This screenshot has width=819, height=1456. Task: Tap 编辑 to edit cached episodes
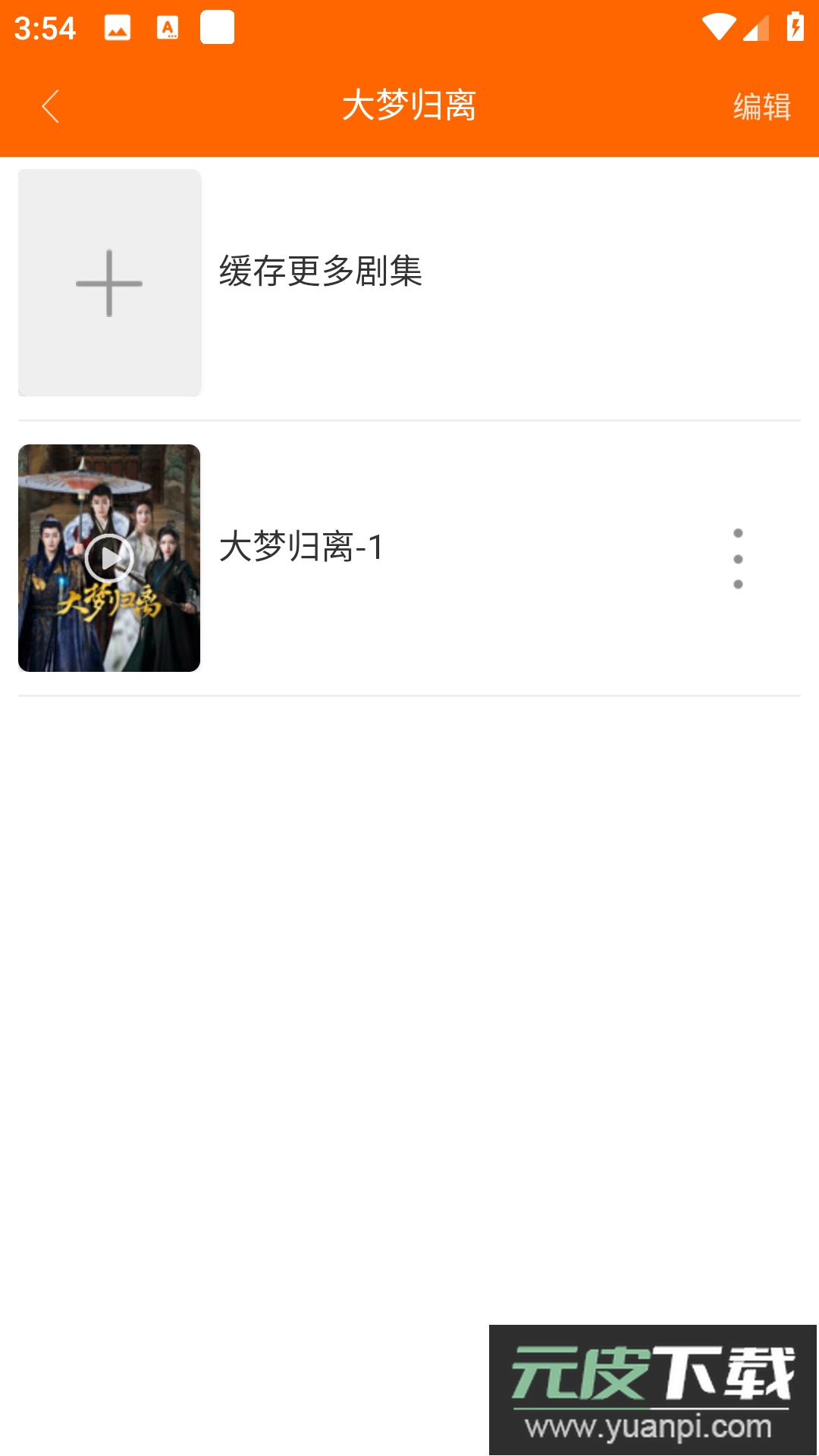tap(761, 106)
